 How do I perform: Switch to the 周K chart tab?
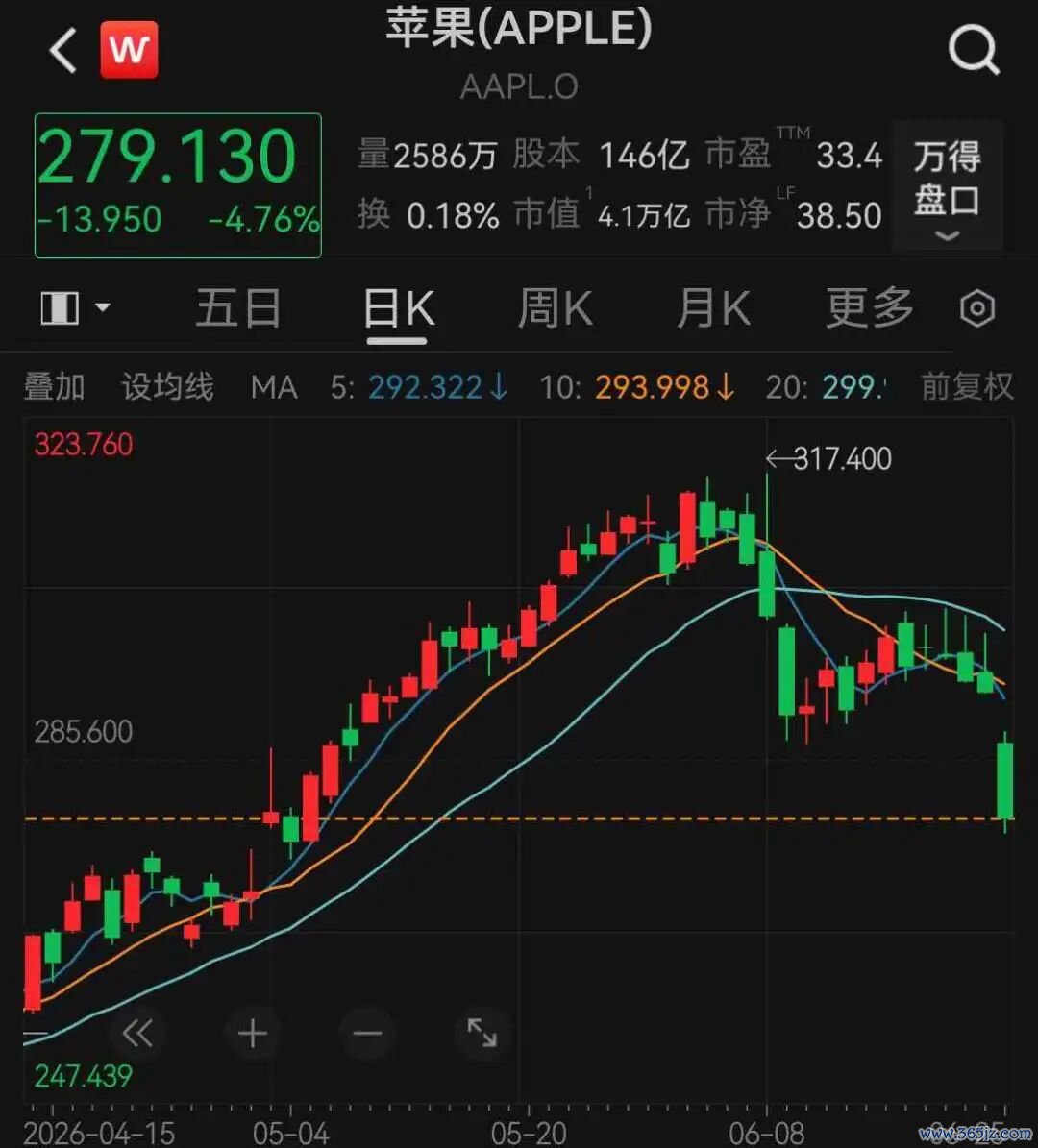pos(556,308)
